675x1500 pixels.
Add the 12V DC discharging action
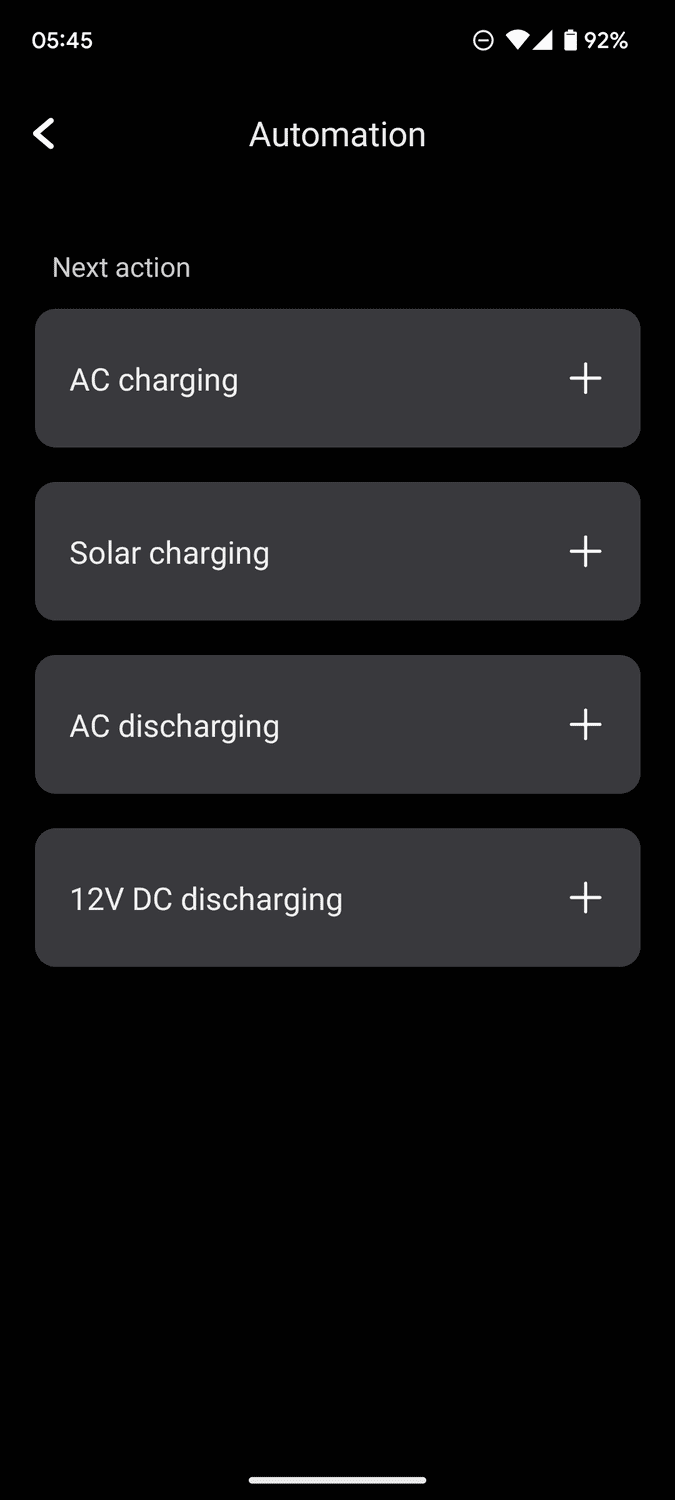pyautogui.click(x=585, y=897)
